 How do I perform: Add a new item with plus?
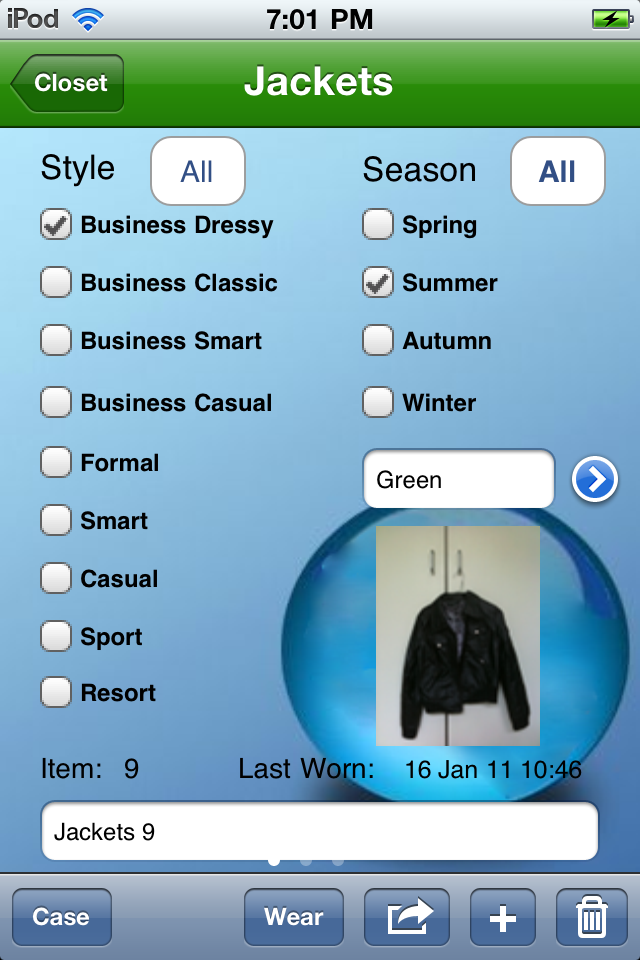tap(502, 917)
